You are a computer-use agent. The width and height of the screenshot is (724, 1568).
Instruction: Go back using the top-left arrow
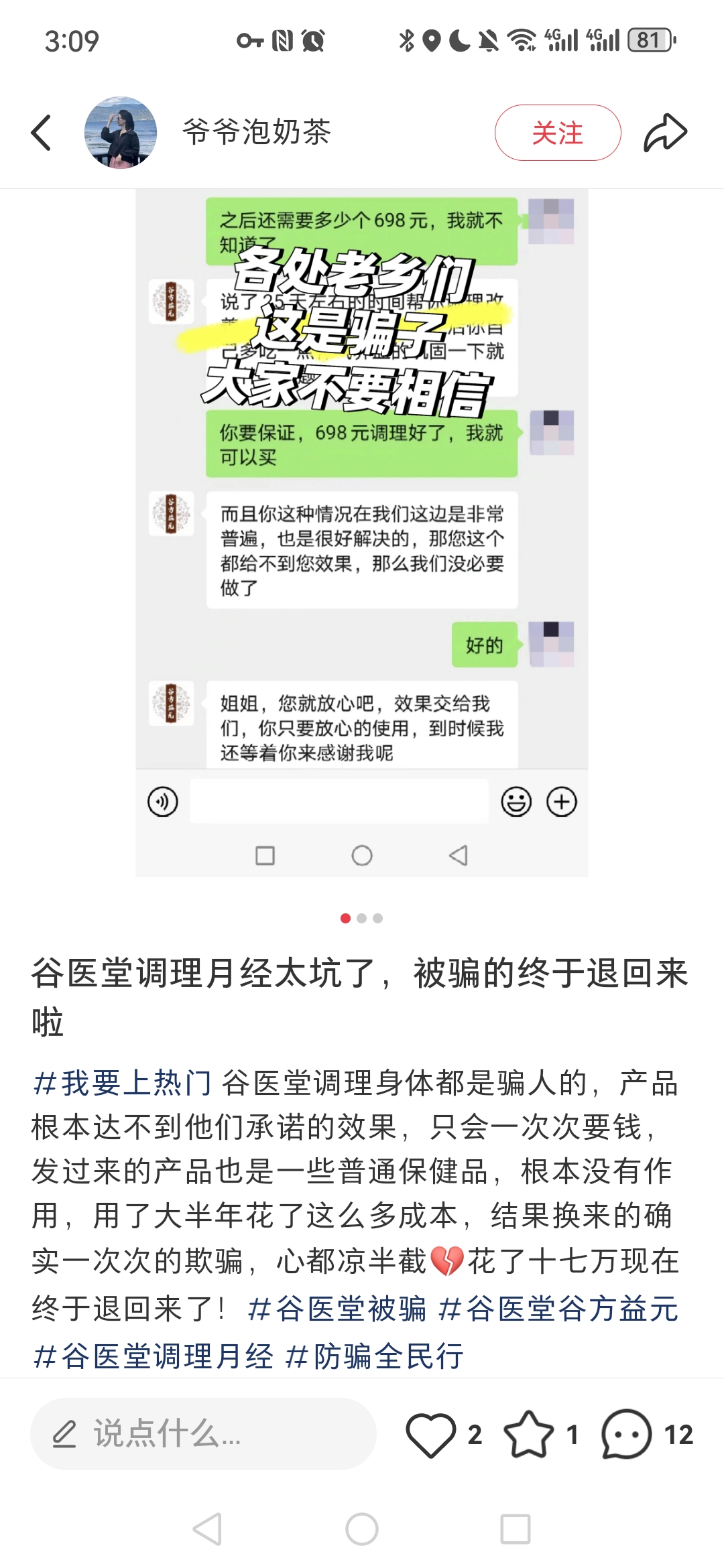click(42, 132)
